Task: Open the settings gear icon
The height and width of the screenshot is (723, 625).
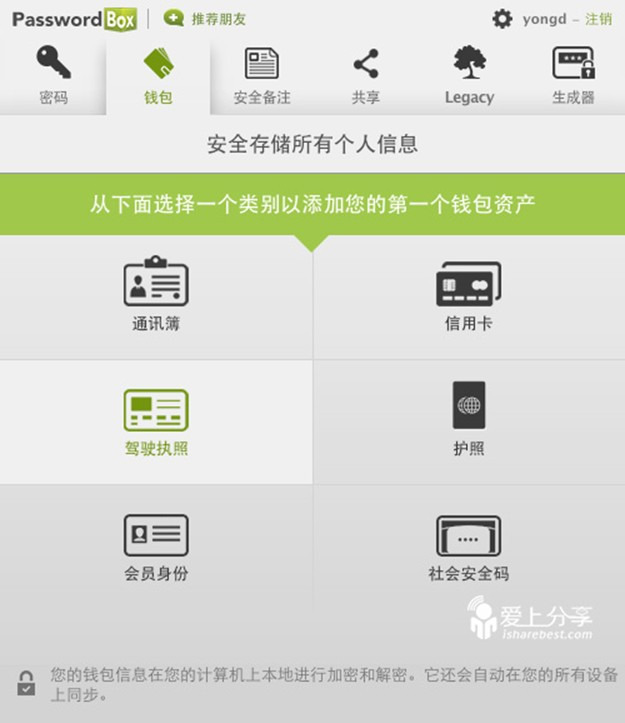Action: (502, 19)
